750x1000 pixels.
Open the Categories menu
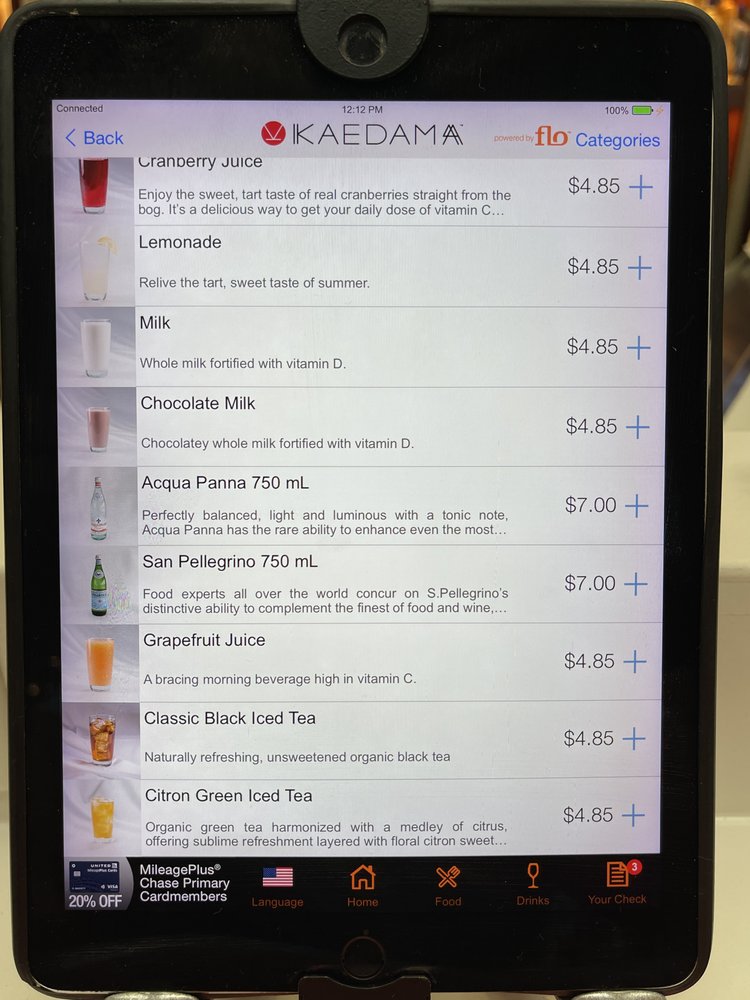coord(617,140)
